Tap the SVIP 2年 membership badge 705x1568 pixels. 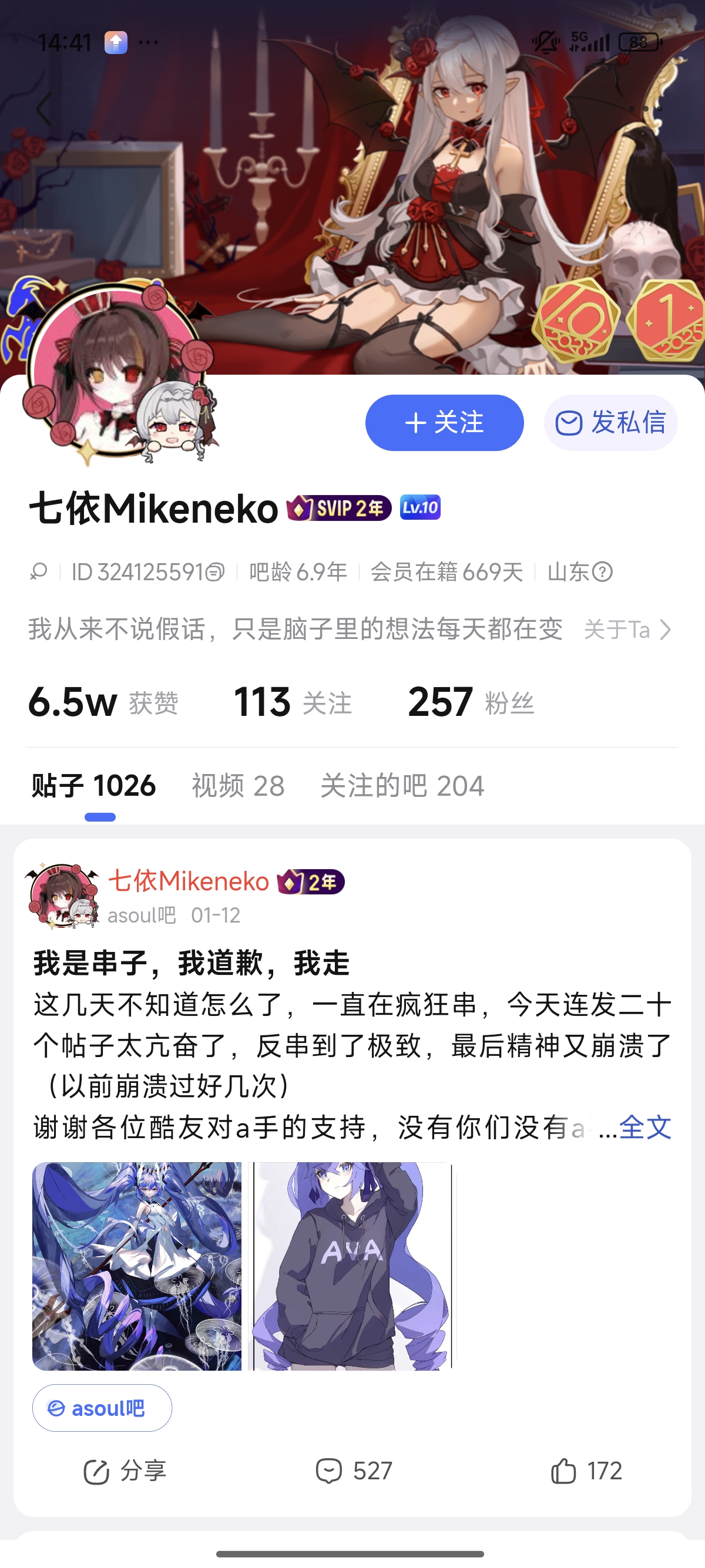(339, 507)
